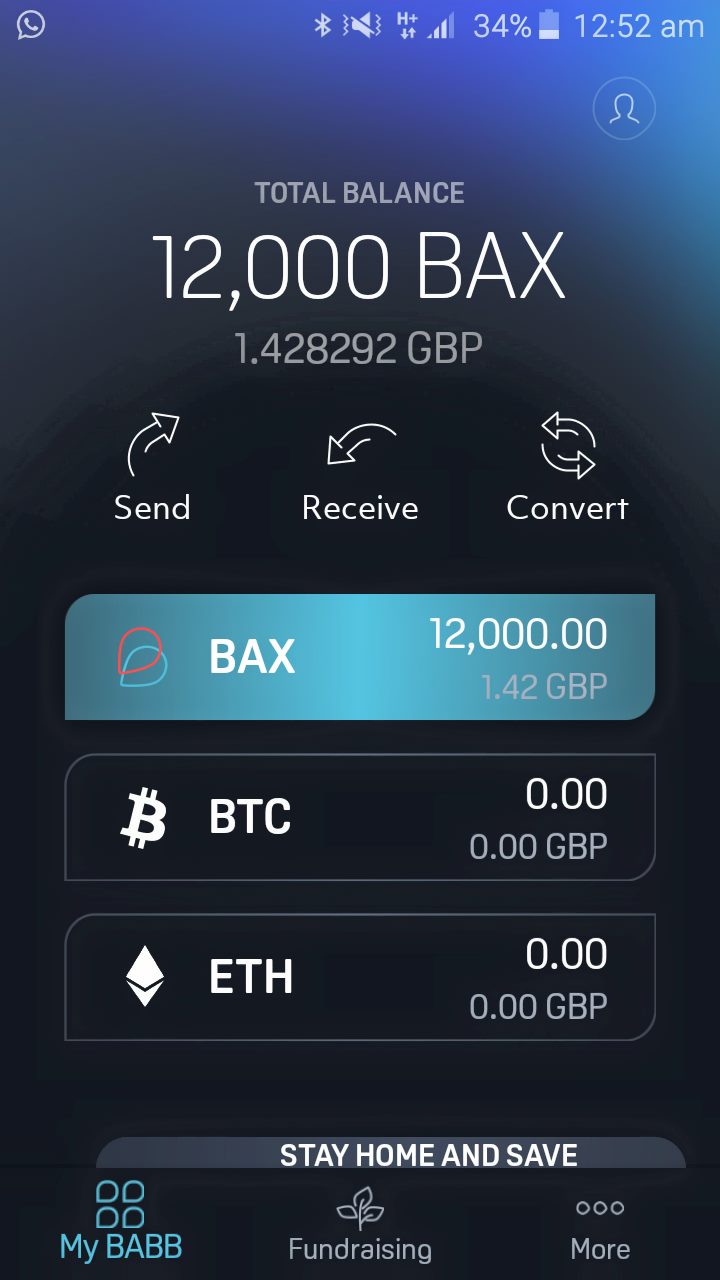Open the Convert option
Viewport: 720px width, 1280px height.
[567, 468]
